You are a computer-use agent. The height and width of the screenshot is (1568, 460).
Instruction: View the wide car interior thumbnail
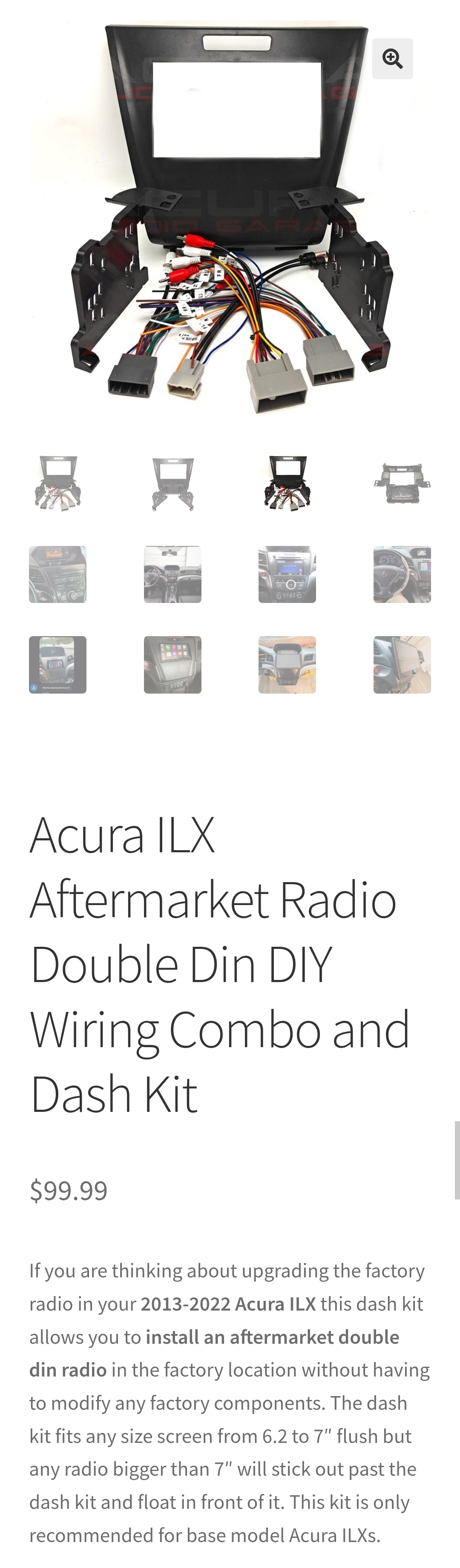point(172,574)
